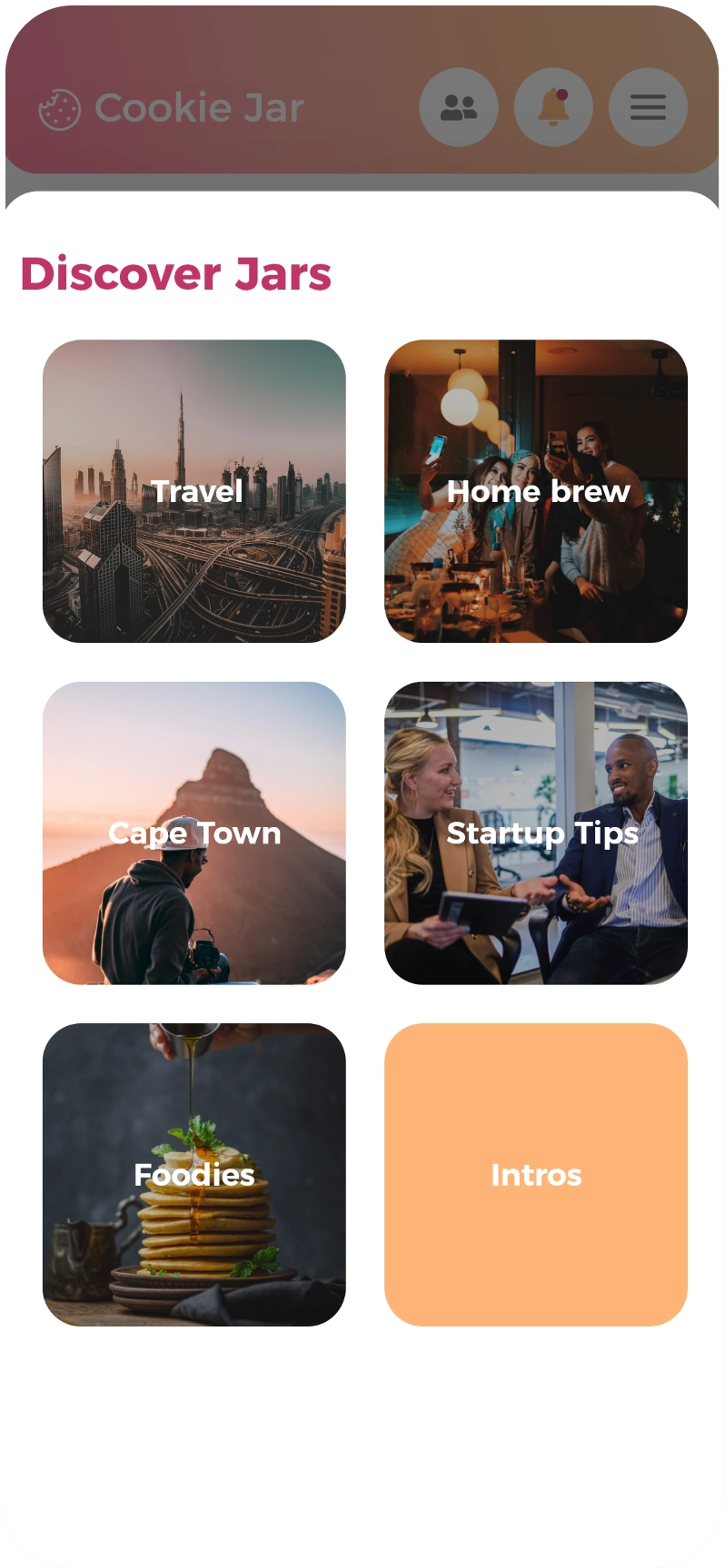Open the notifications bell
This screenshot has width=725, height=1568.
pyautogui.click(x=553, y=108)
